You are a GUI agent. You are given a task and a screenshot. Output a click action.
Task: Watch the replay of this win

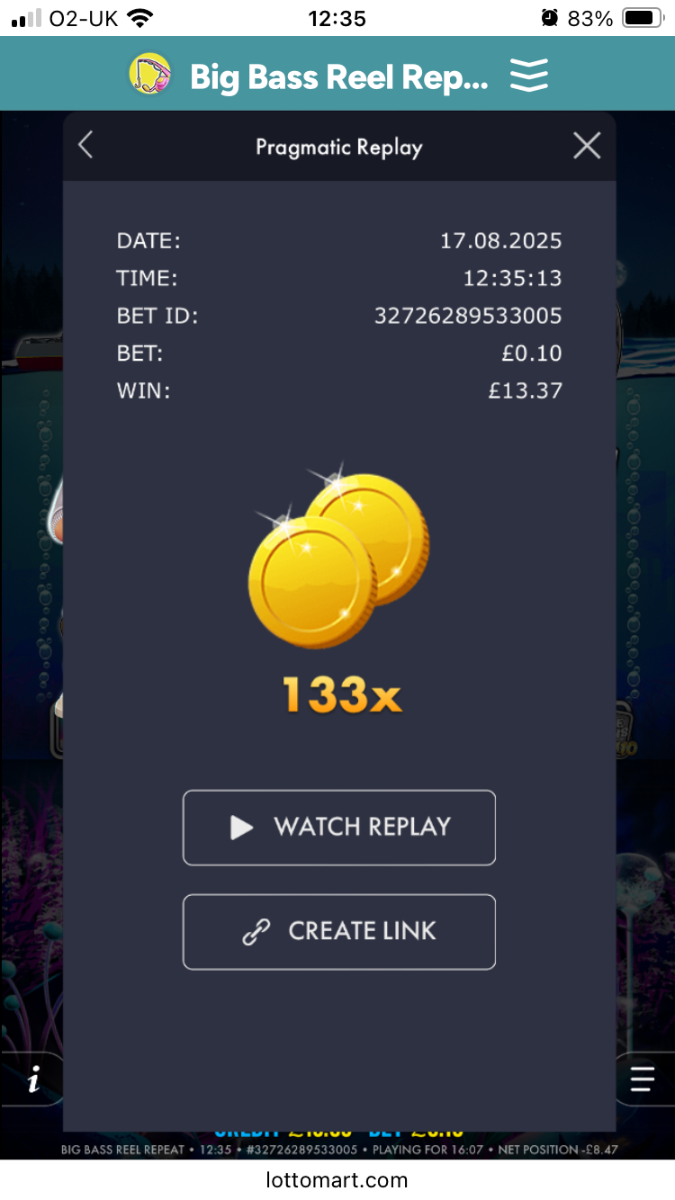pyautogui.click(x=339, y=827)
